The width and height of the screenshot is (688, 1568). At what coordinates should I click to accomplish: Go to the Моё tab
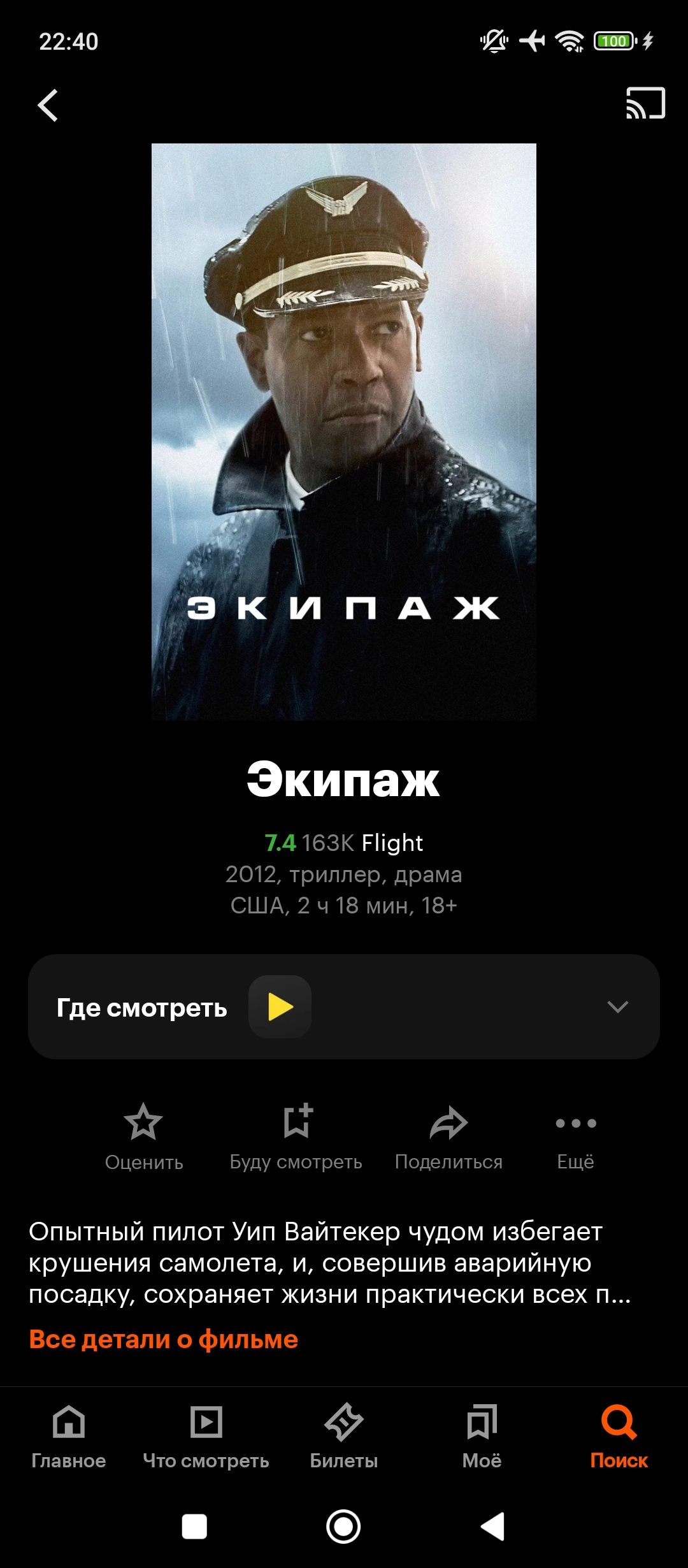482,1437
